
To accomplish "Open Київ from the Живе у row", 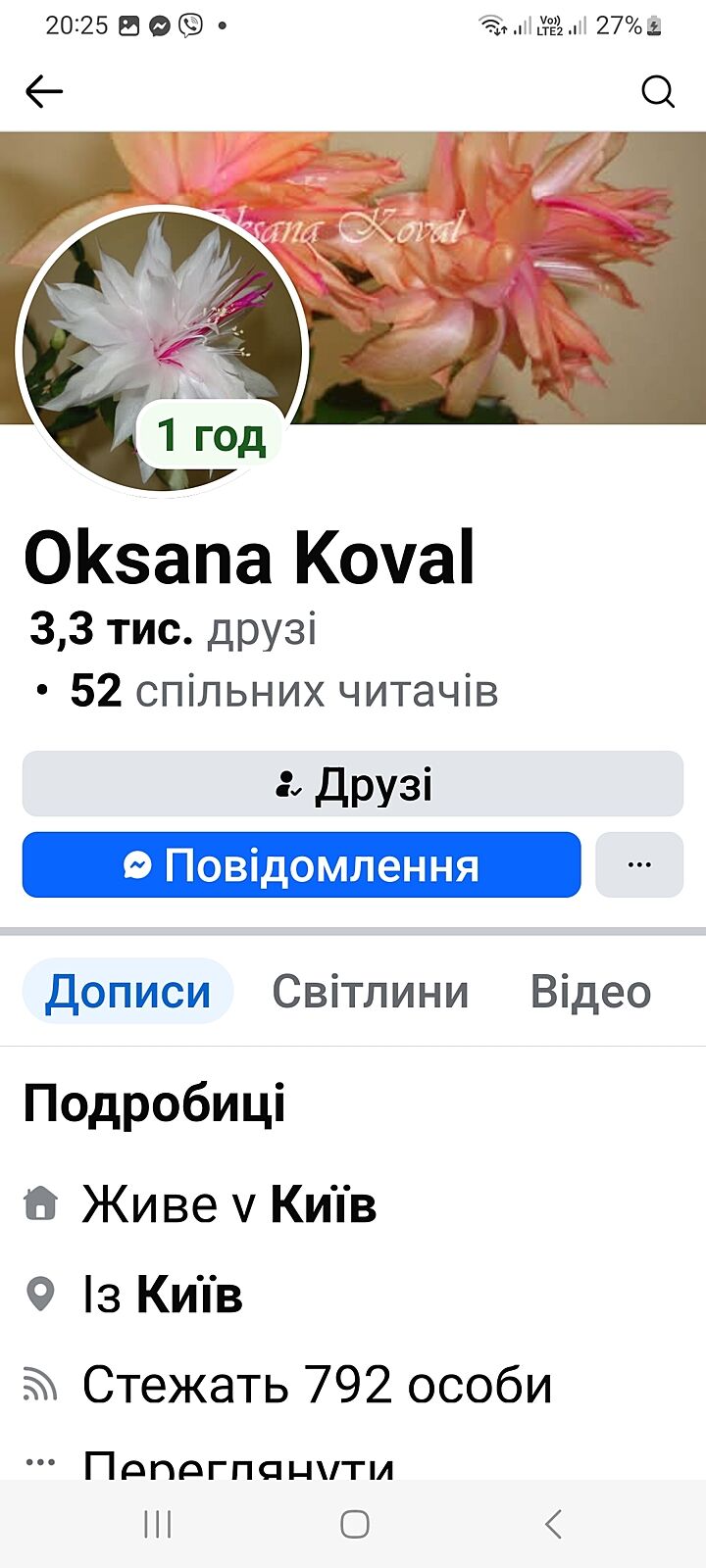I will (324, 1204).
